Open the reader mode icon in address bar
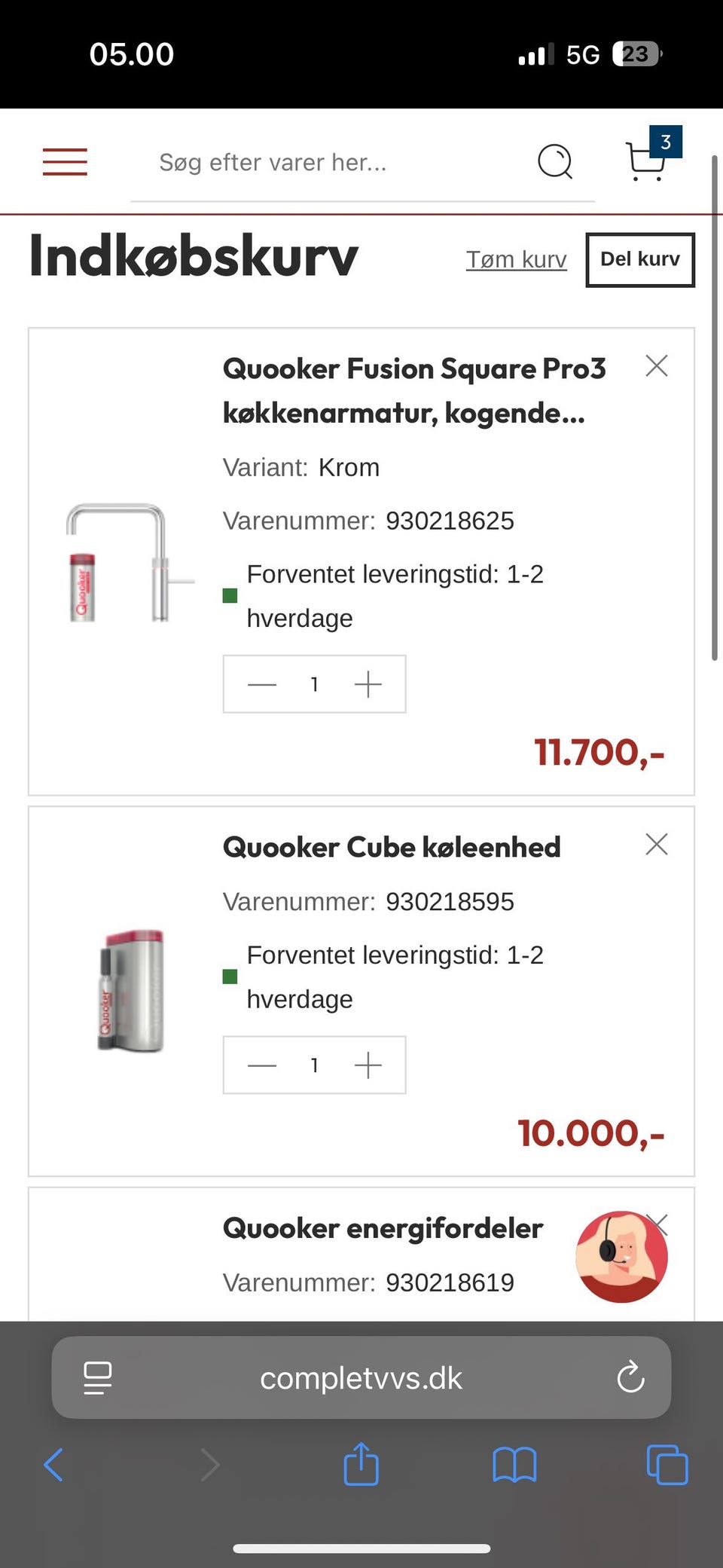 pos(97,1377)
